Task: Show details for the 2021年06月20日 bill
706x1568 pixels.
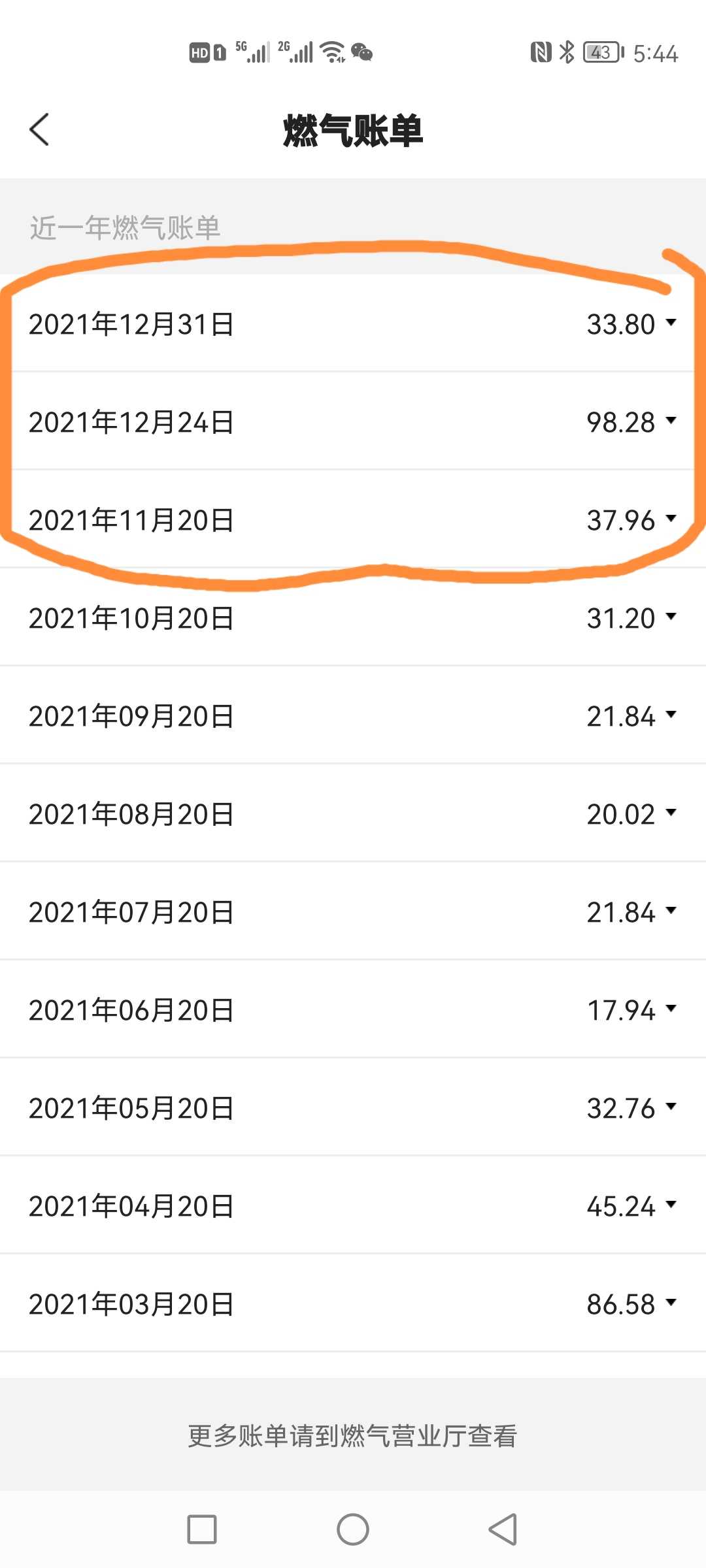Action: tap(353, 1009)
